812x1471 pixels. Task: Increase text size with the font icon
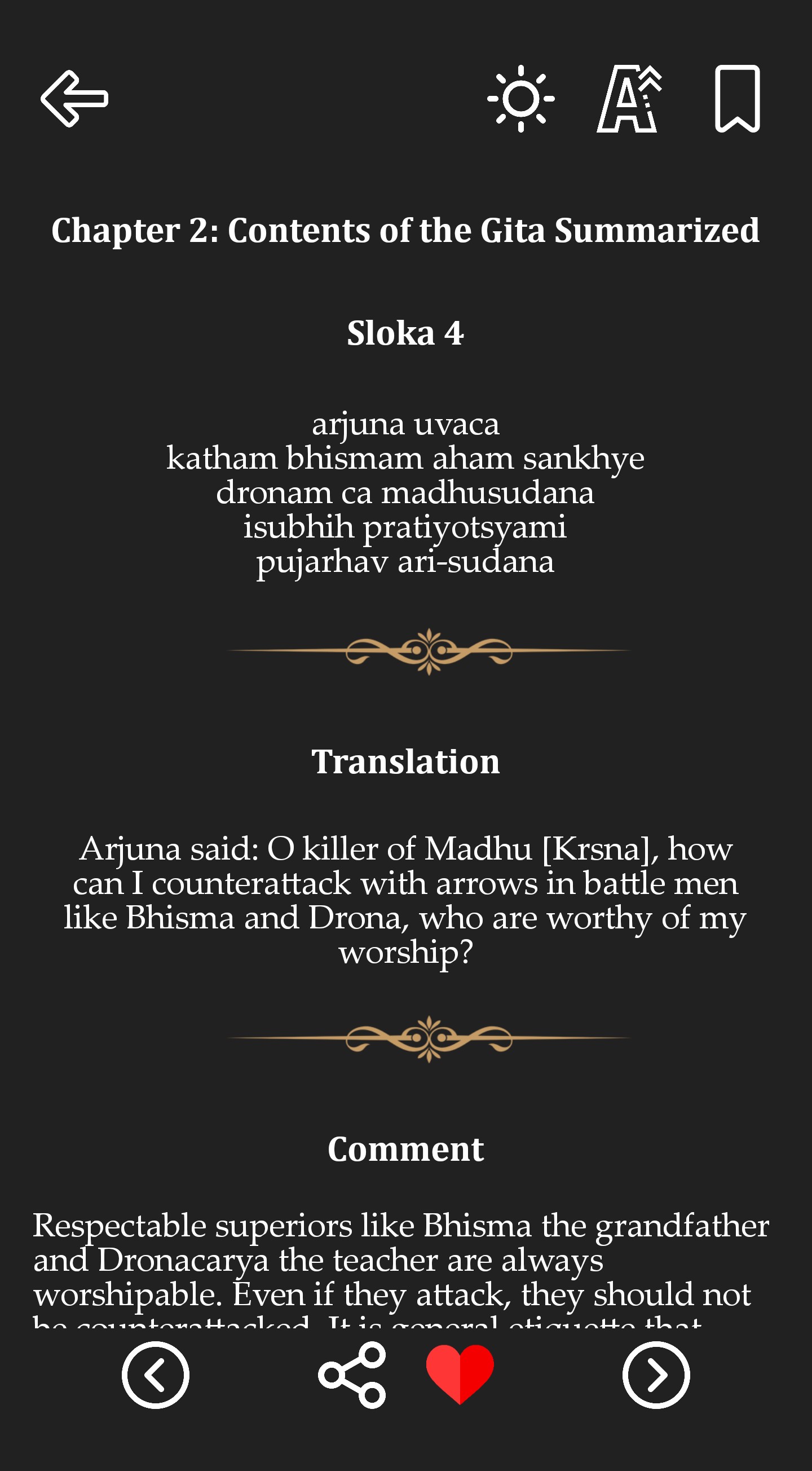click(629, 98)
